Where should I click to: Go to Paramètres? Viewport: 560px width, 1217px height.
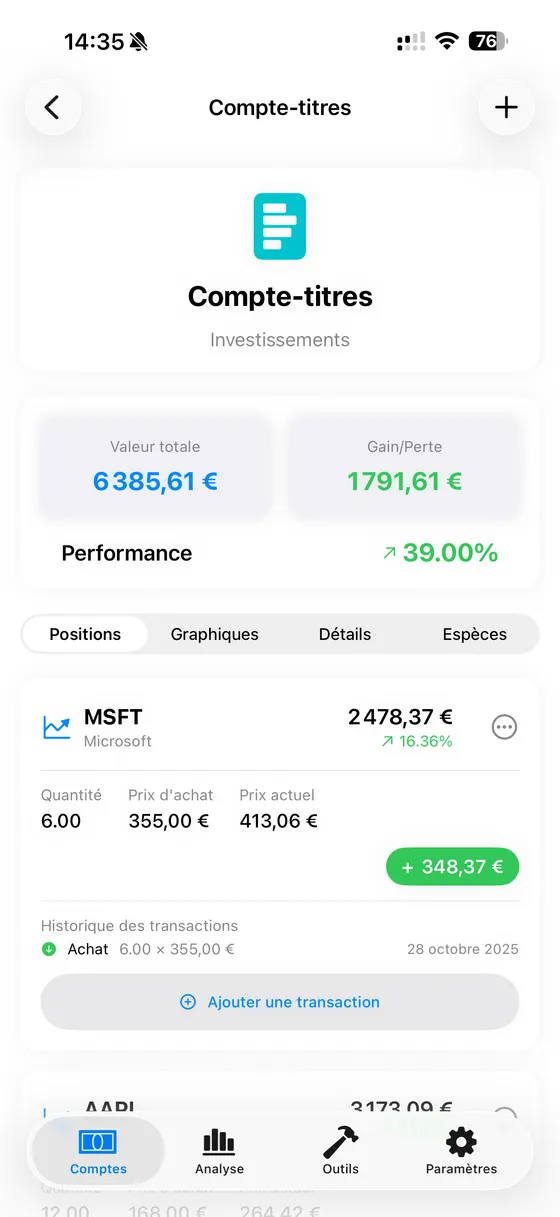point(461,1152)
